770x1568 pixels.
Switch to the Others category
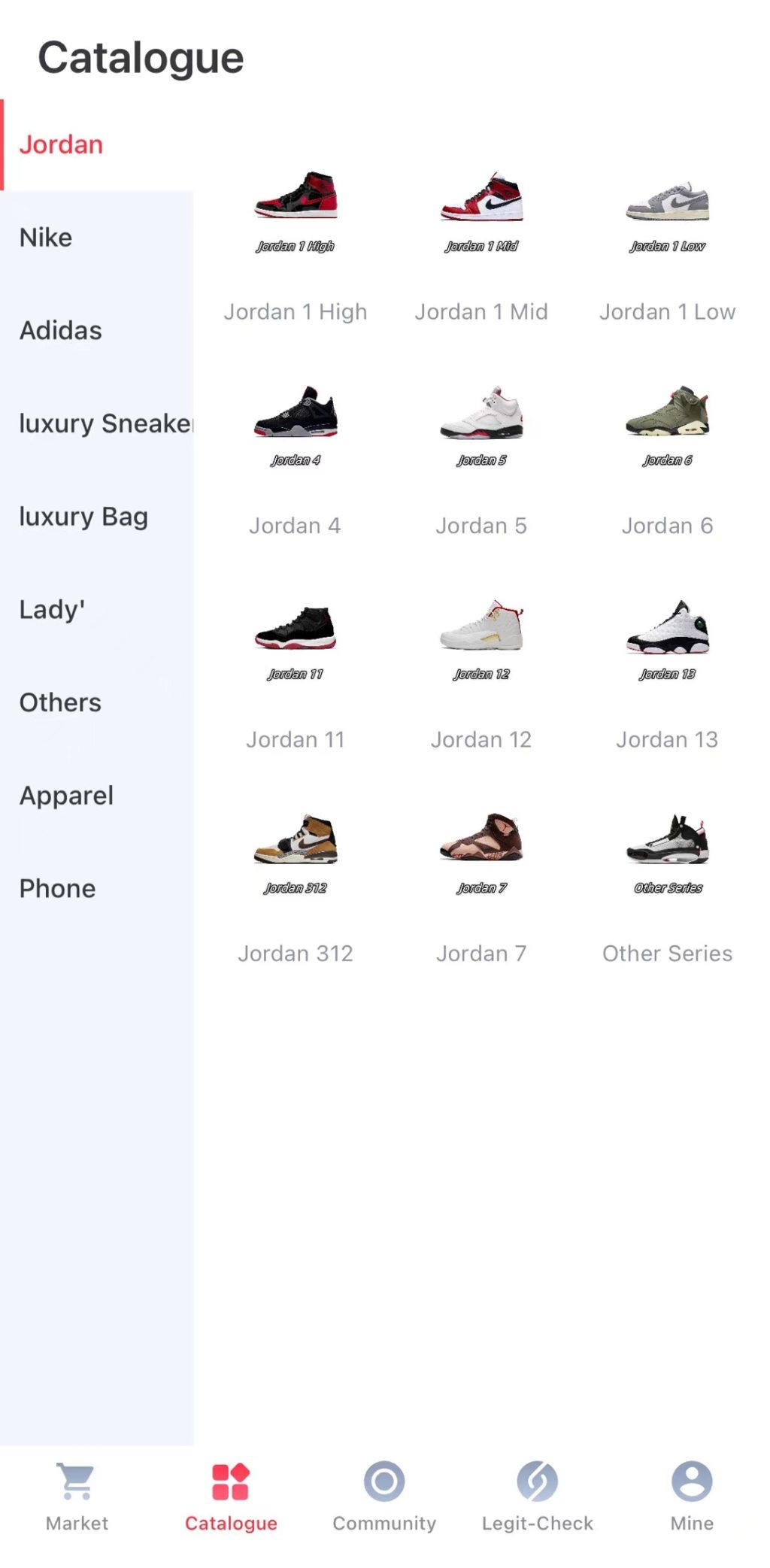(x=60, y=702)
